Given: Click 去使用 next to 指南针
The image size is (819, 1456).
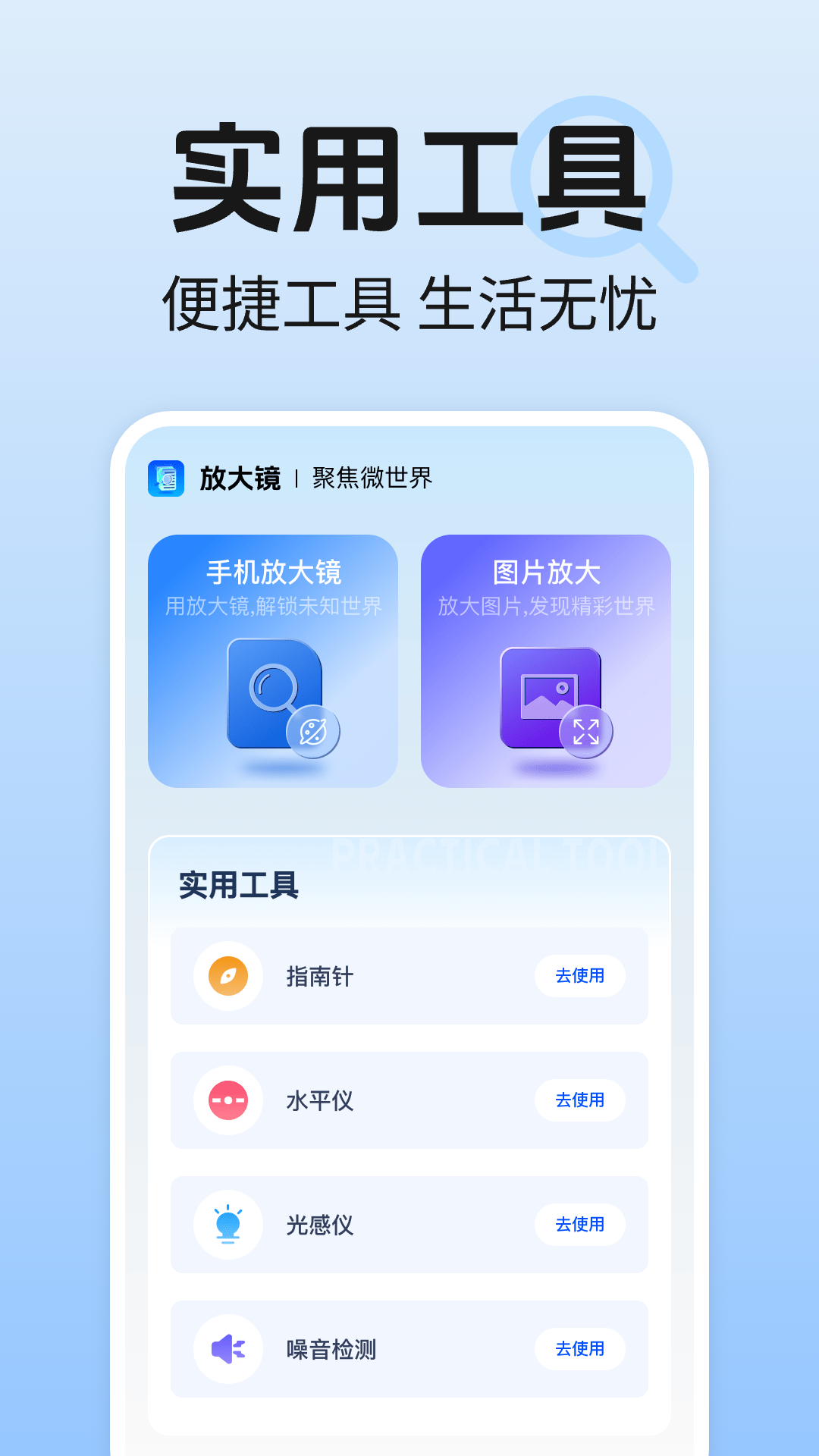Looking at the screenshot, I should 580,977.
